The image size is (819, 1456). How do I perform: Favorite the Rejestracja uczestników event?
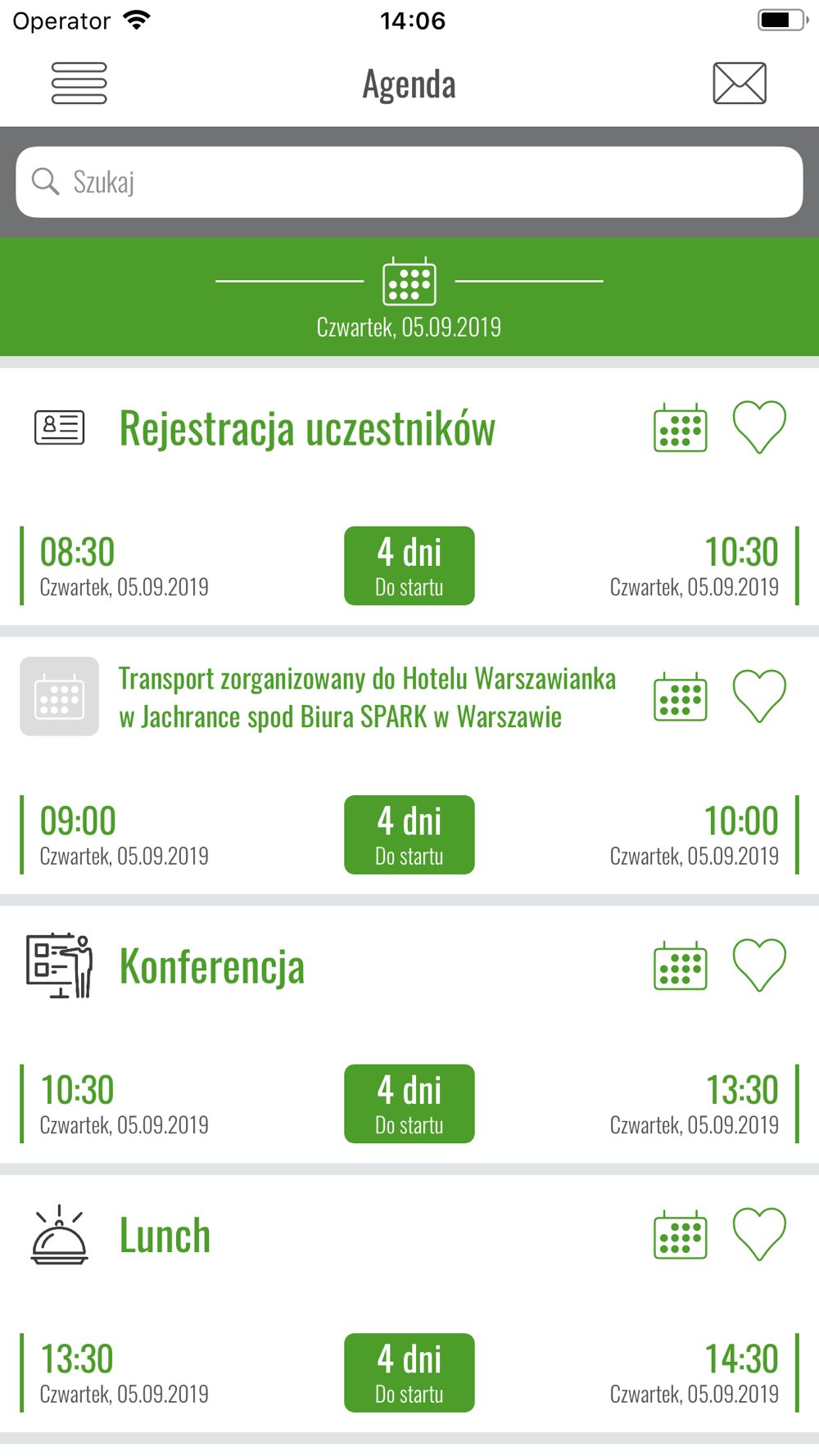[759, 427]
